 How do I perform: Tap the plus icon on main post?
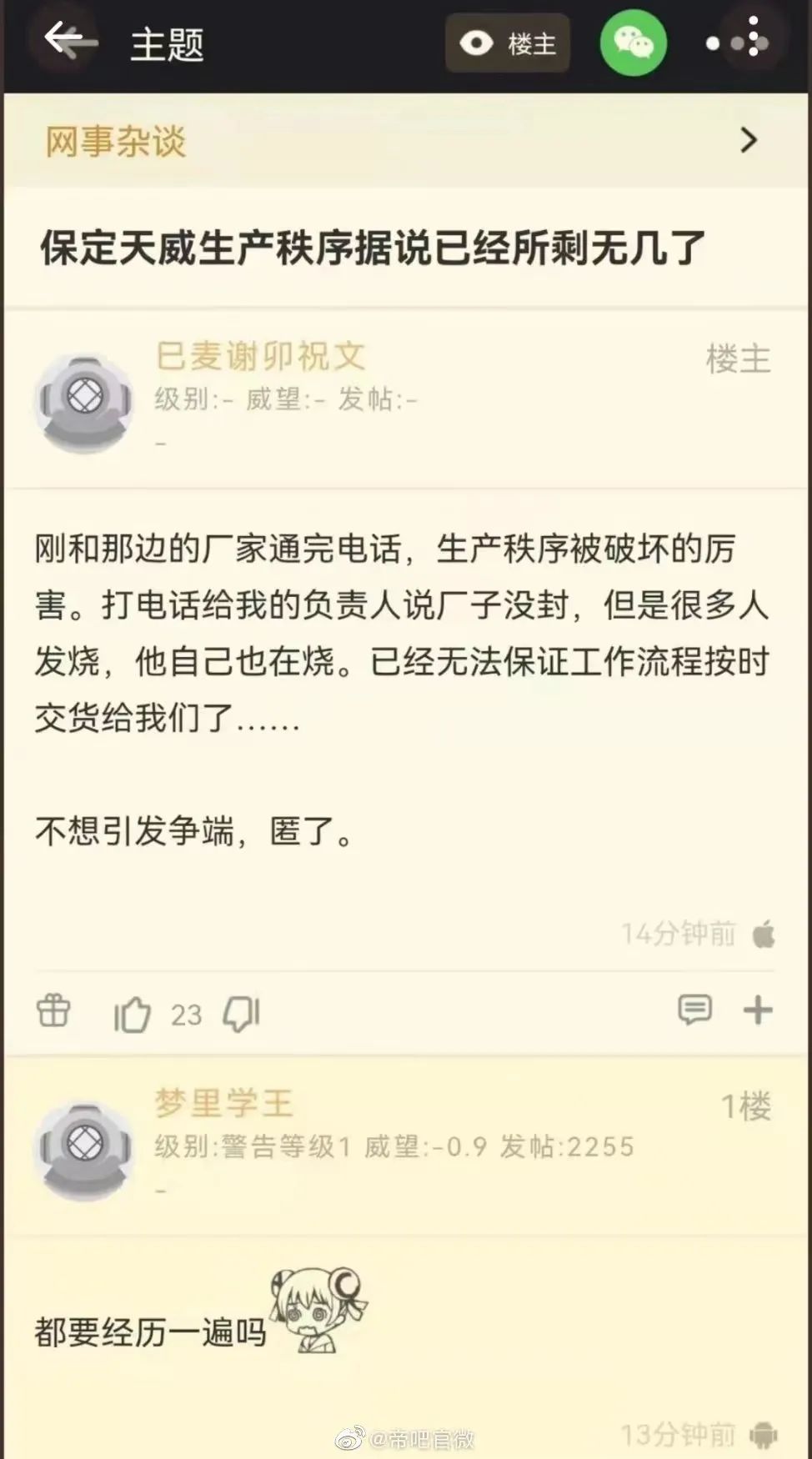(757, 1010)
